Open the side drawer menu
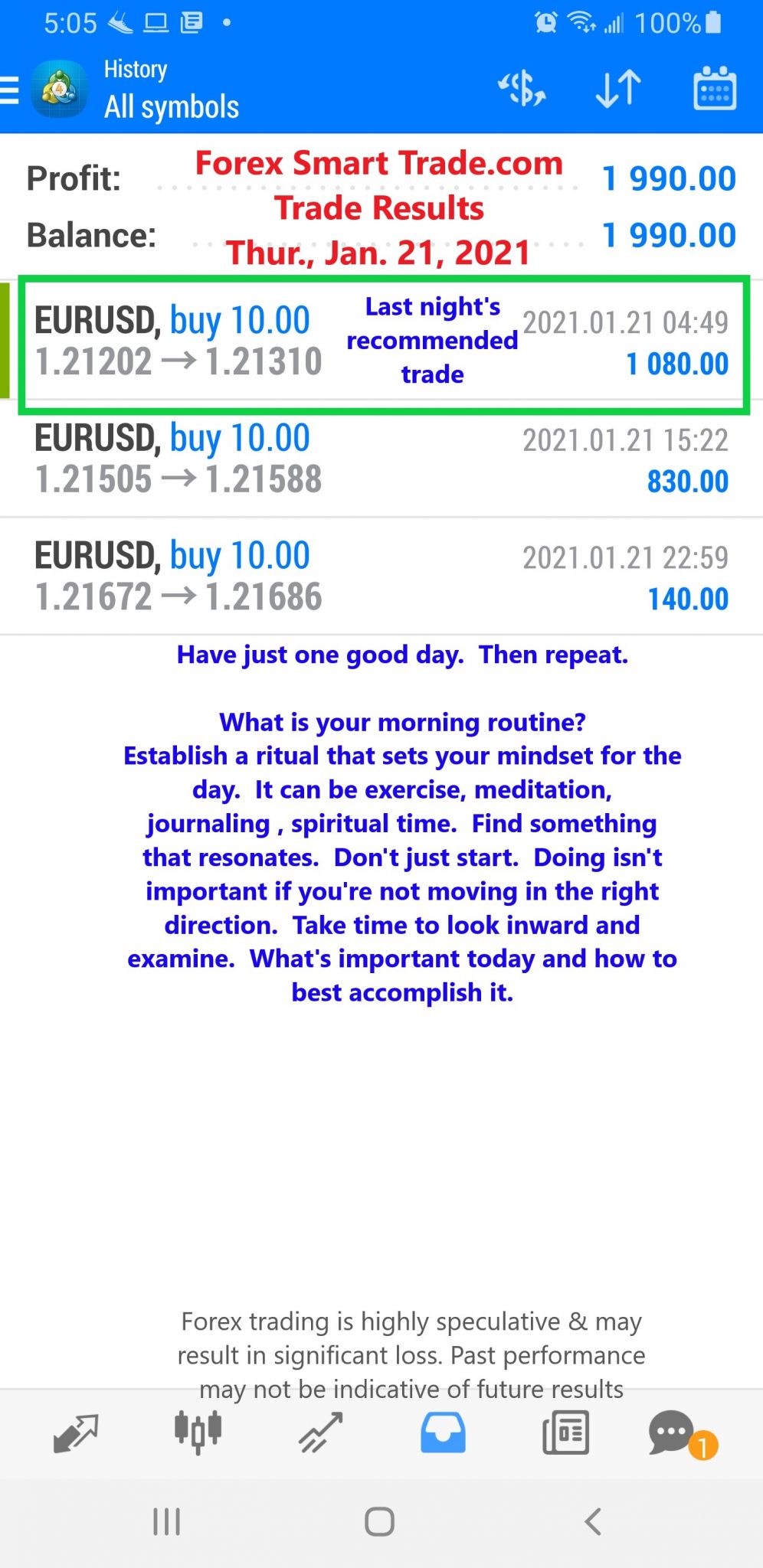The image size is (763, 1568). pos(9,90)
